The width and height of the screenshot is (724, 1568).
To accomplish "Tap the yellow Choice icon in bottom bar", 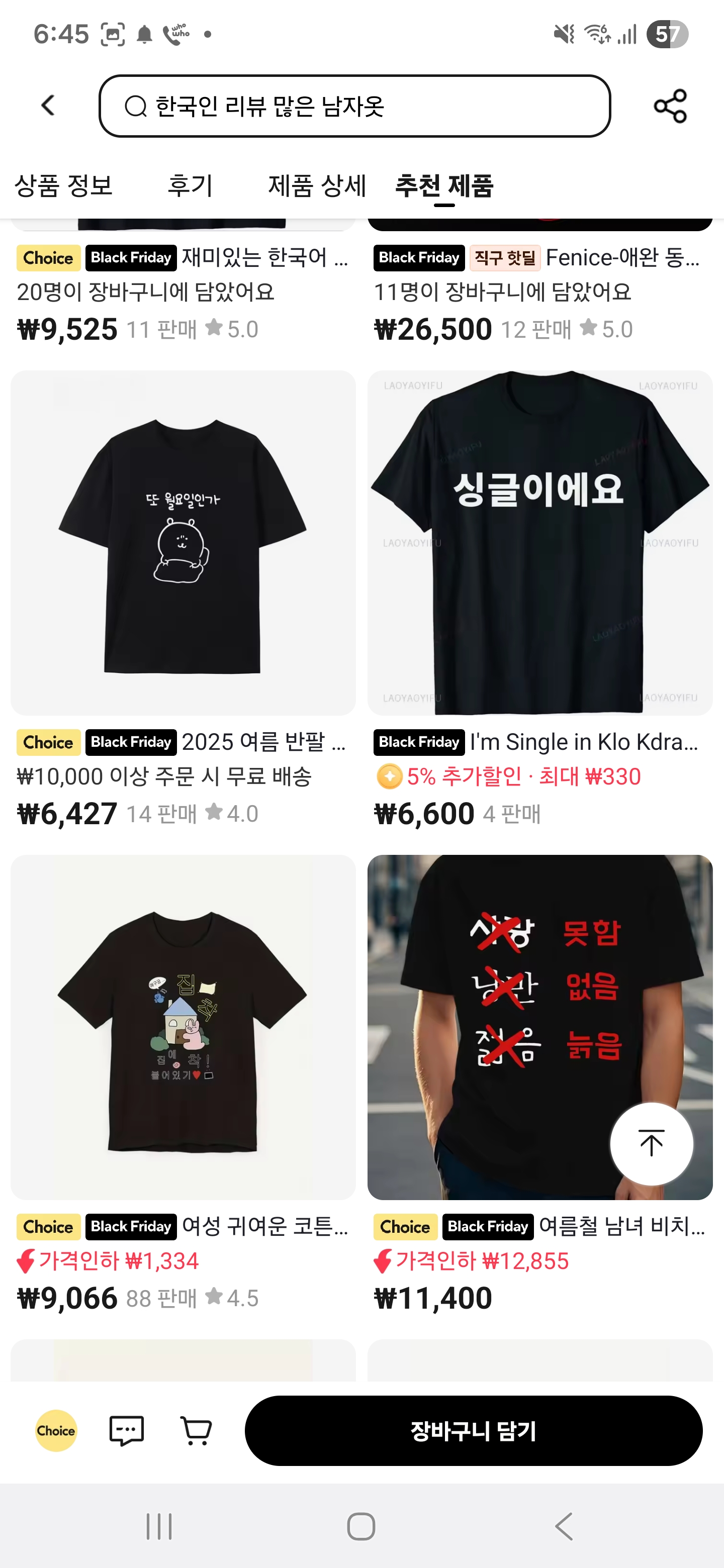I will pos(56,1430).
